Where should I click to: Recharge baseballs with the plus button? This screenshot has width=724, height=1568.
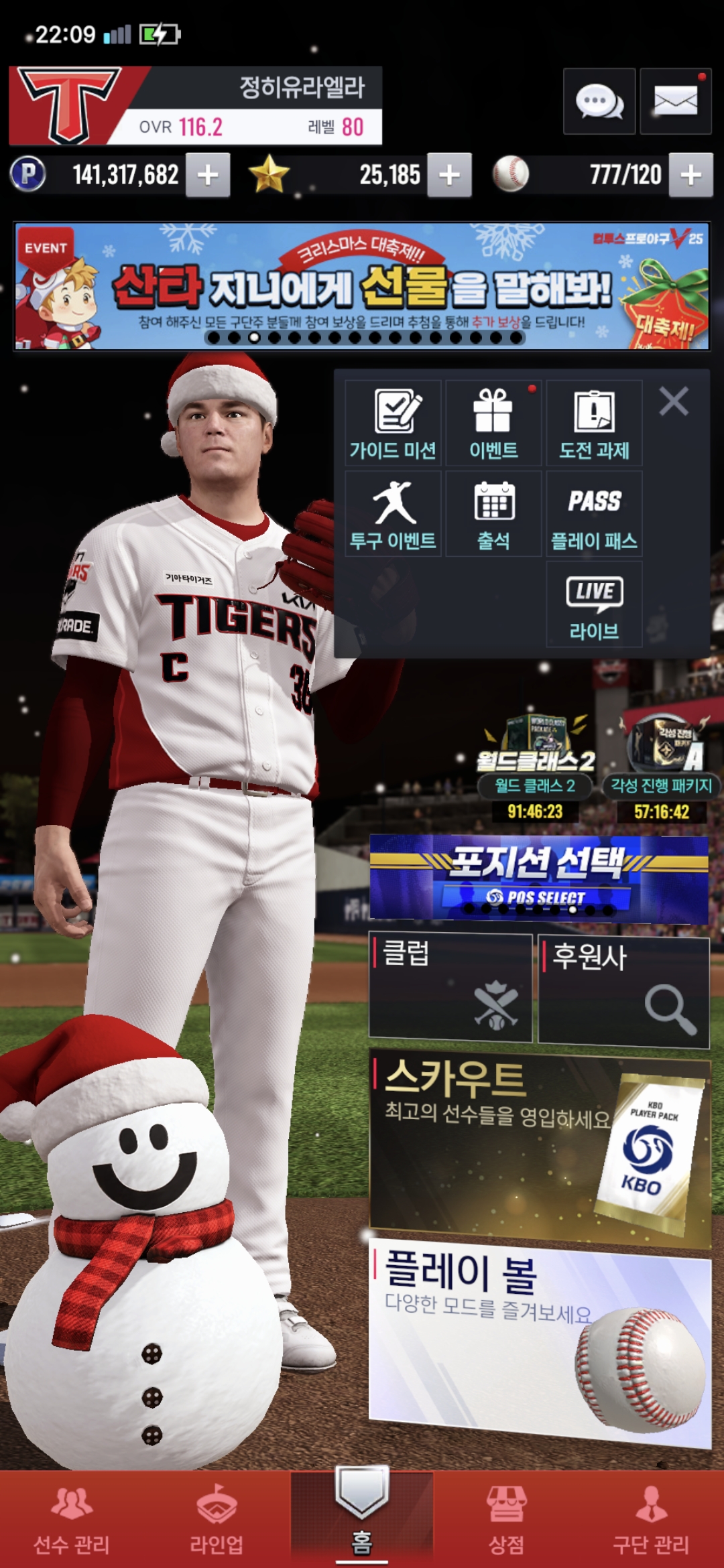pyautogui.click(x=690, y=176)
